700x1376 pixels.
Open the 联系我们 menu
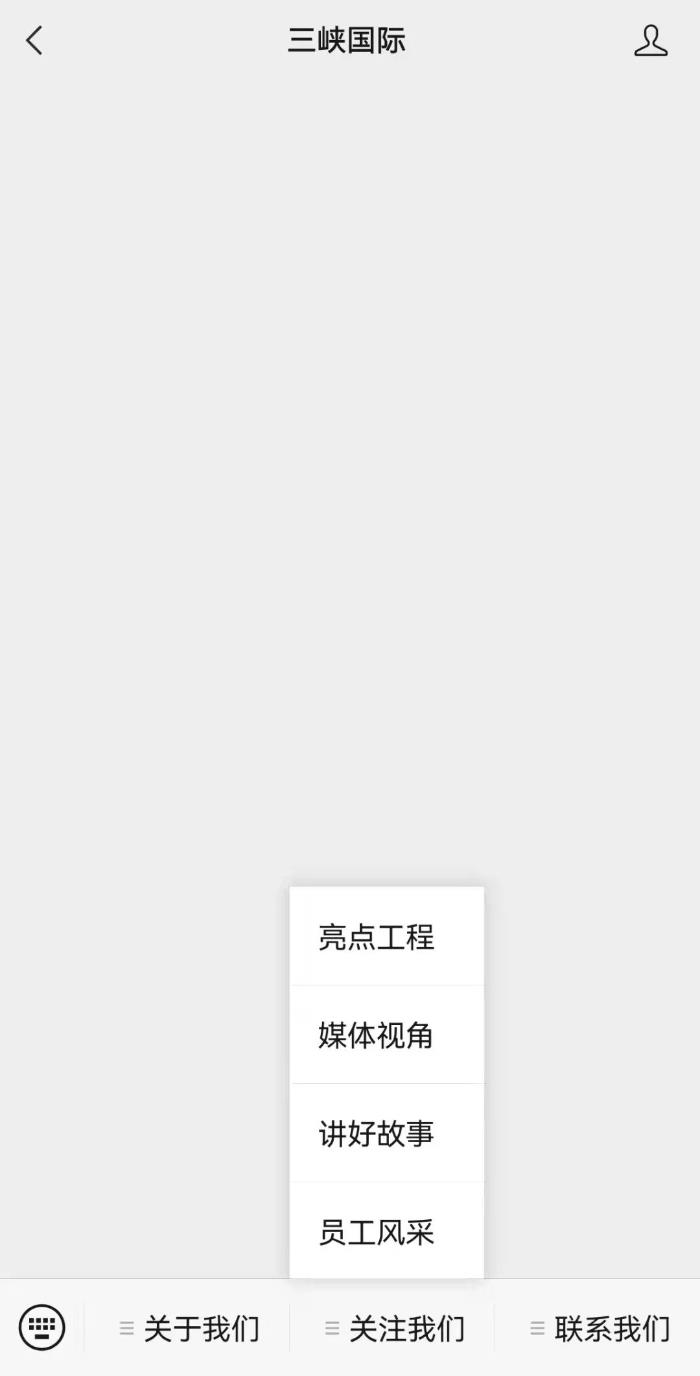pyautogui.click(x=600, y=1329)
